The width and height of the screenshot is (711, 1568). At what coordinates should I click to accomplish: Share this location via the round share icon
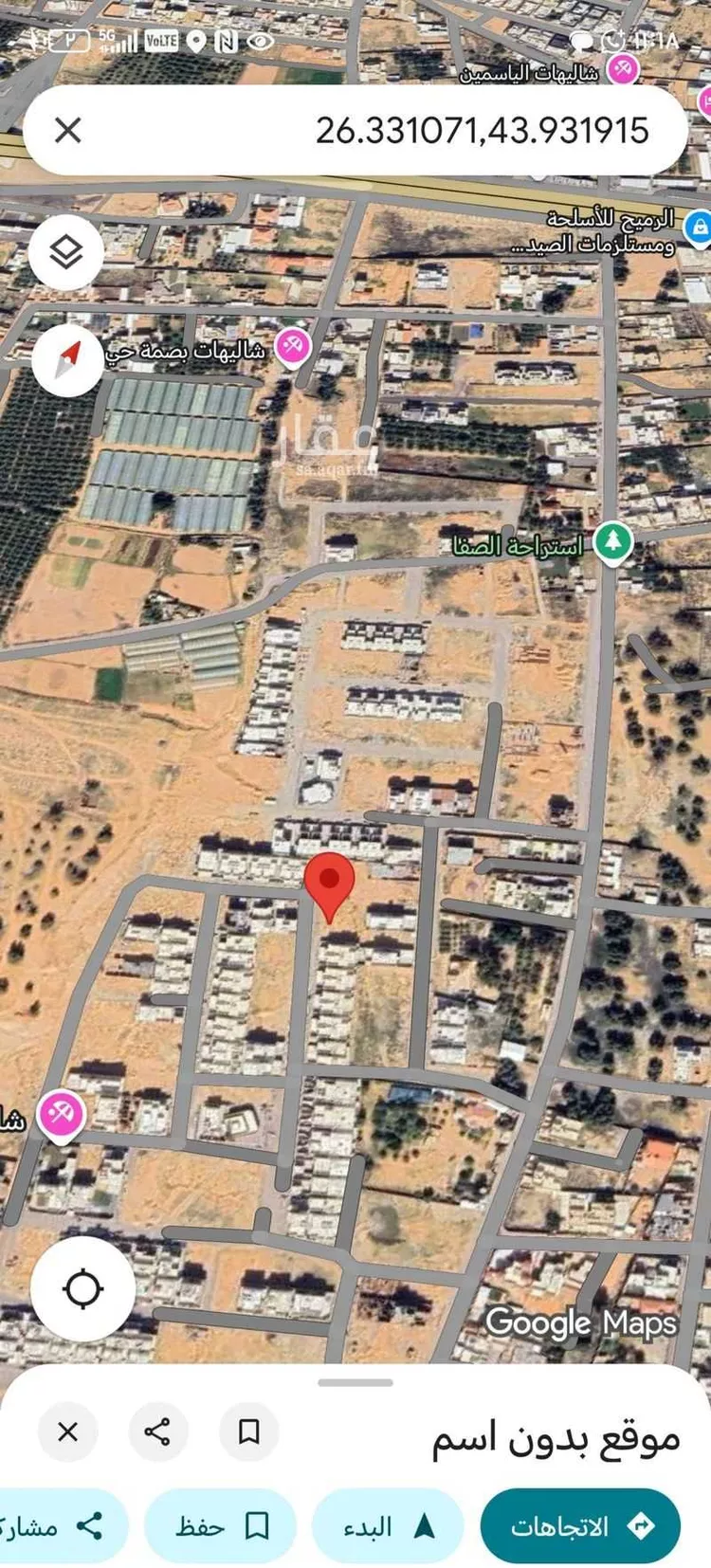[x=157, y=1431]
